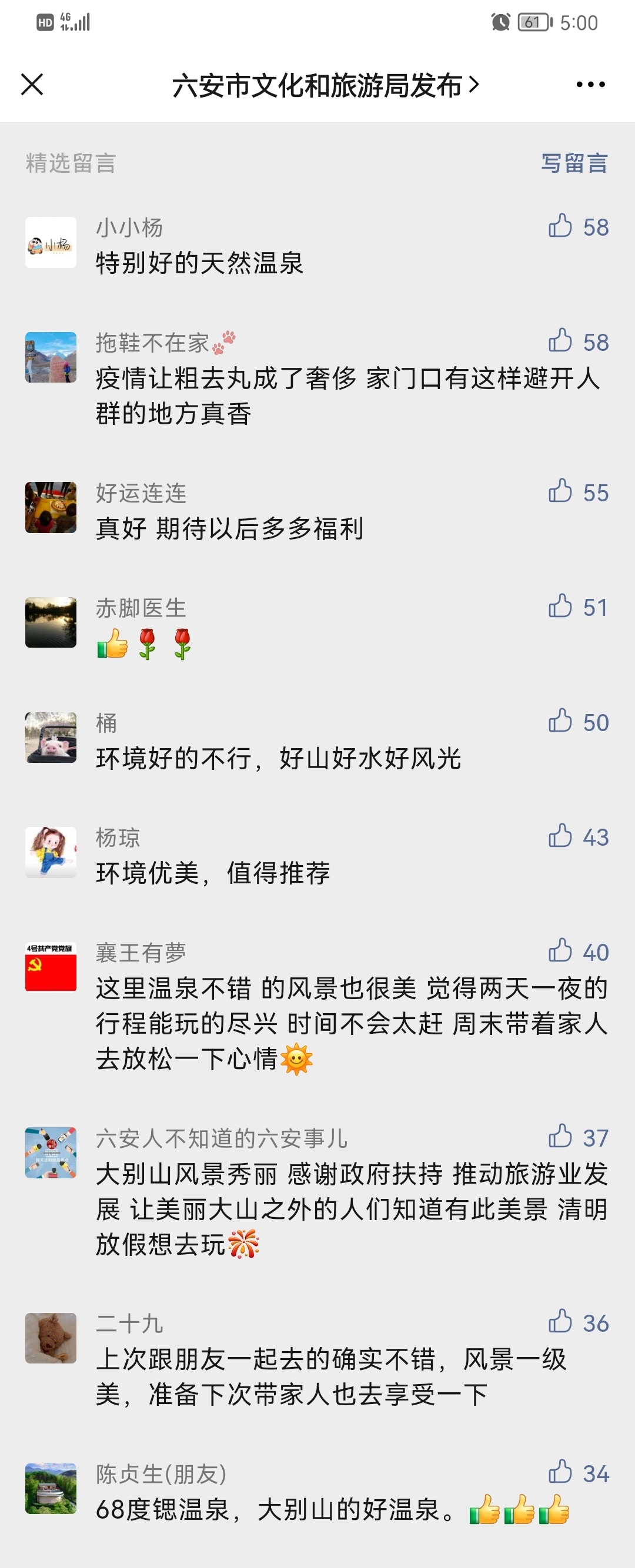
Task: Tap 写留言 to write a comment
Action: tap(573, 163)
